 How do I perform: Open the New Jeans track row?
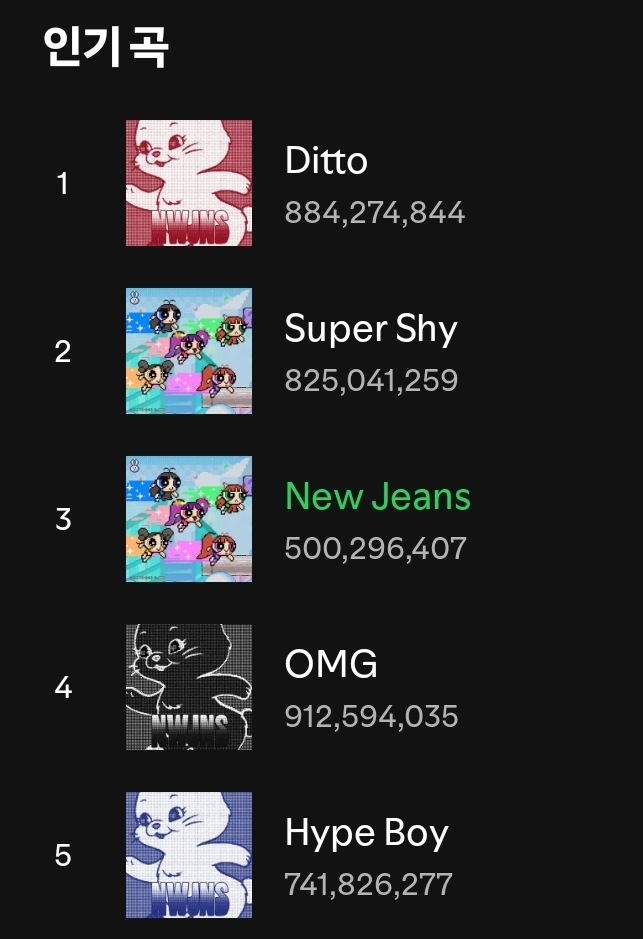coord(377,498)
